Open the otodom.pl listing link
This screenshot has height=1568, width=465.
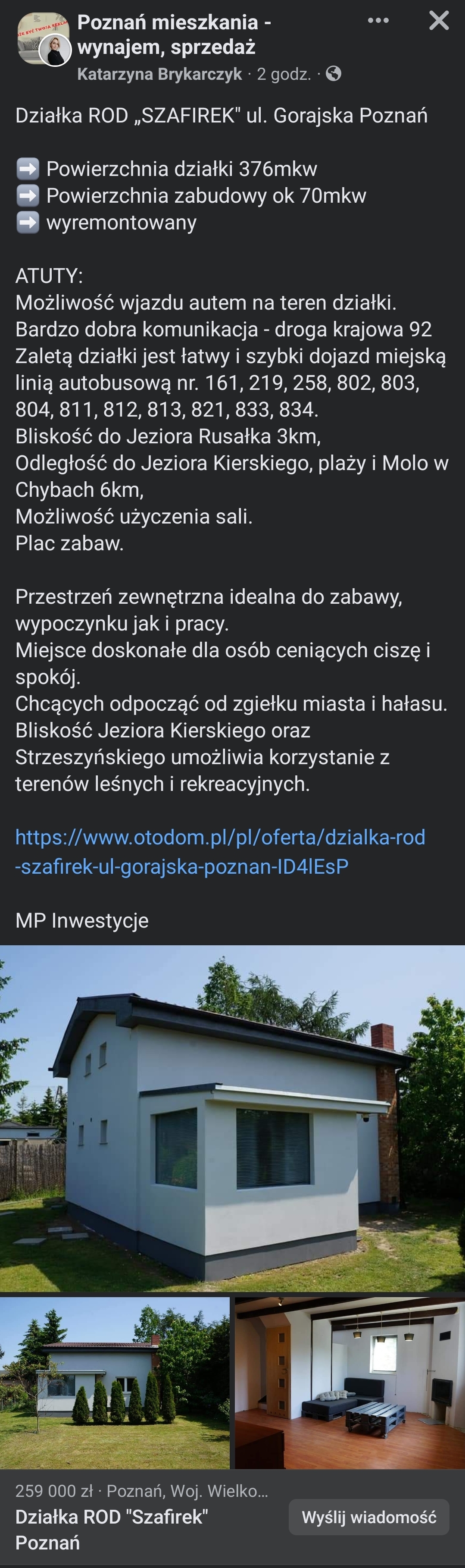pos(220,851)
